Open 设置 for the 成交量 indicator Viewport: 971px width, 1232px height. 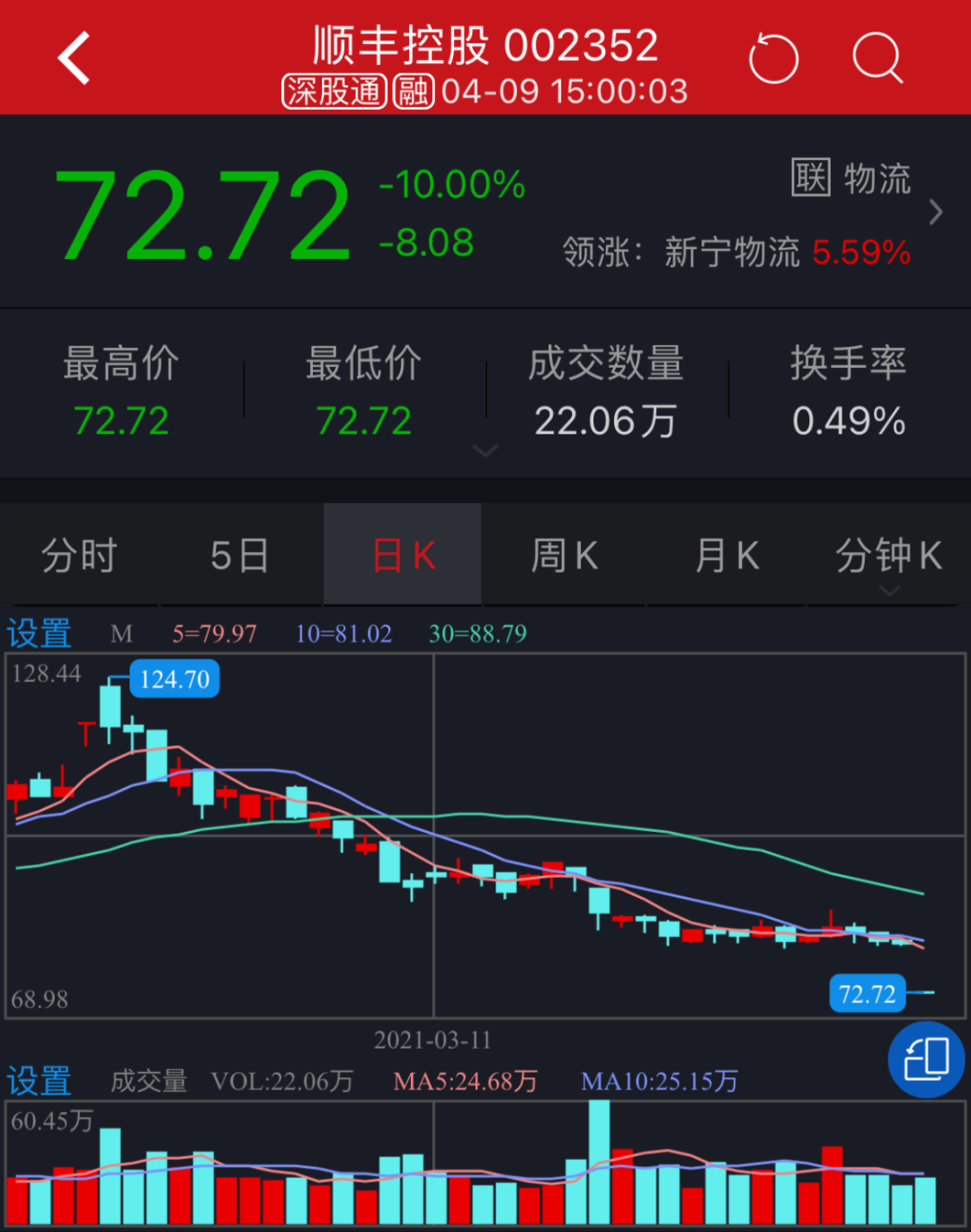coord(39,1081)
